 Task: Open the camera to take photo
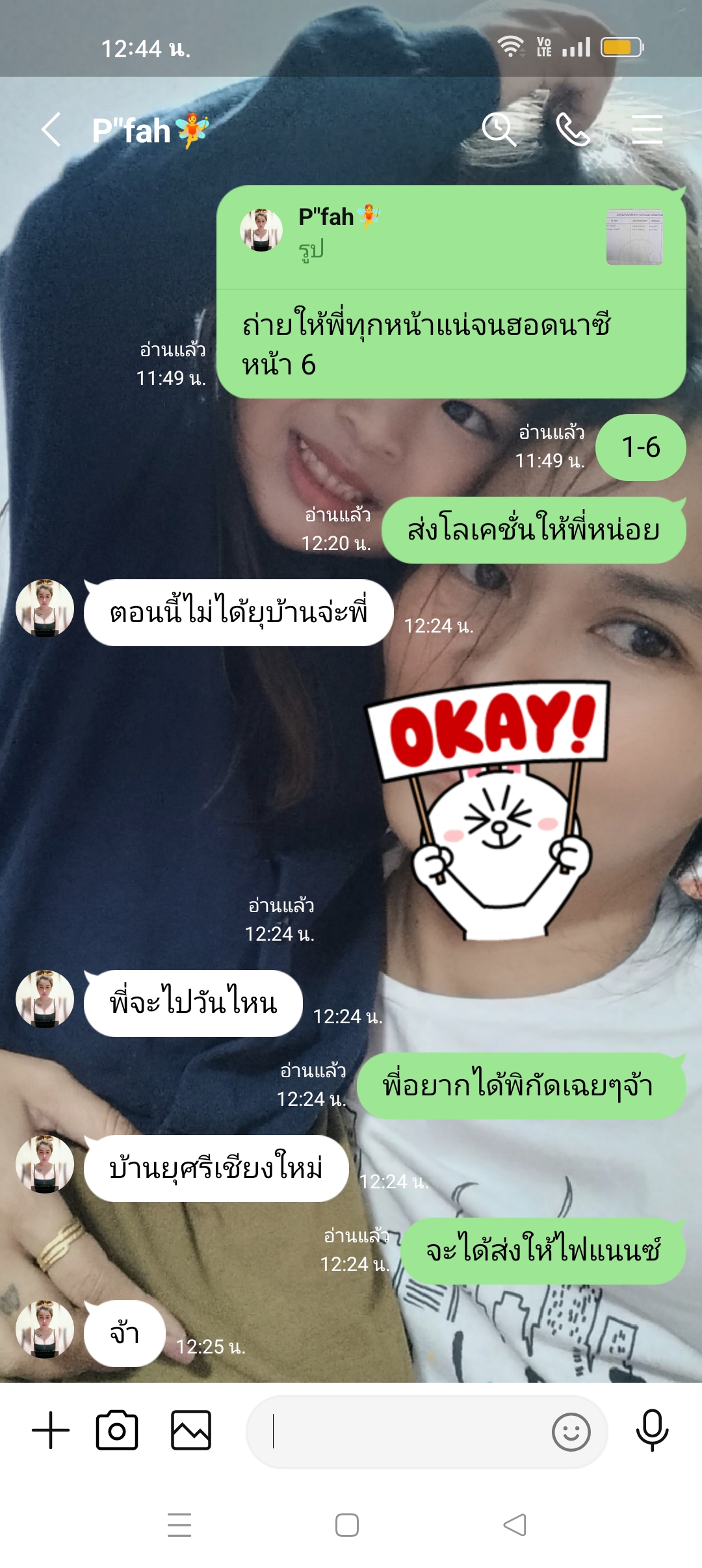[117, 1430]
